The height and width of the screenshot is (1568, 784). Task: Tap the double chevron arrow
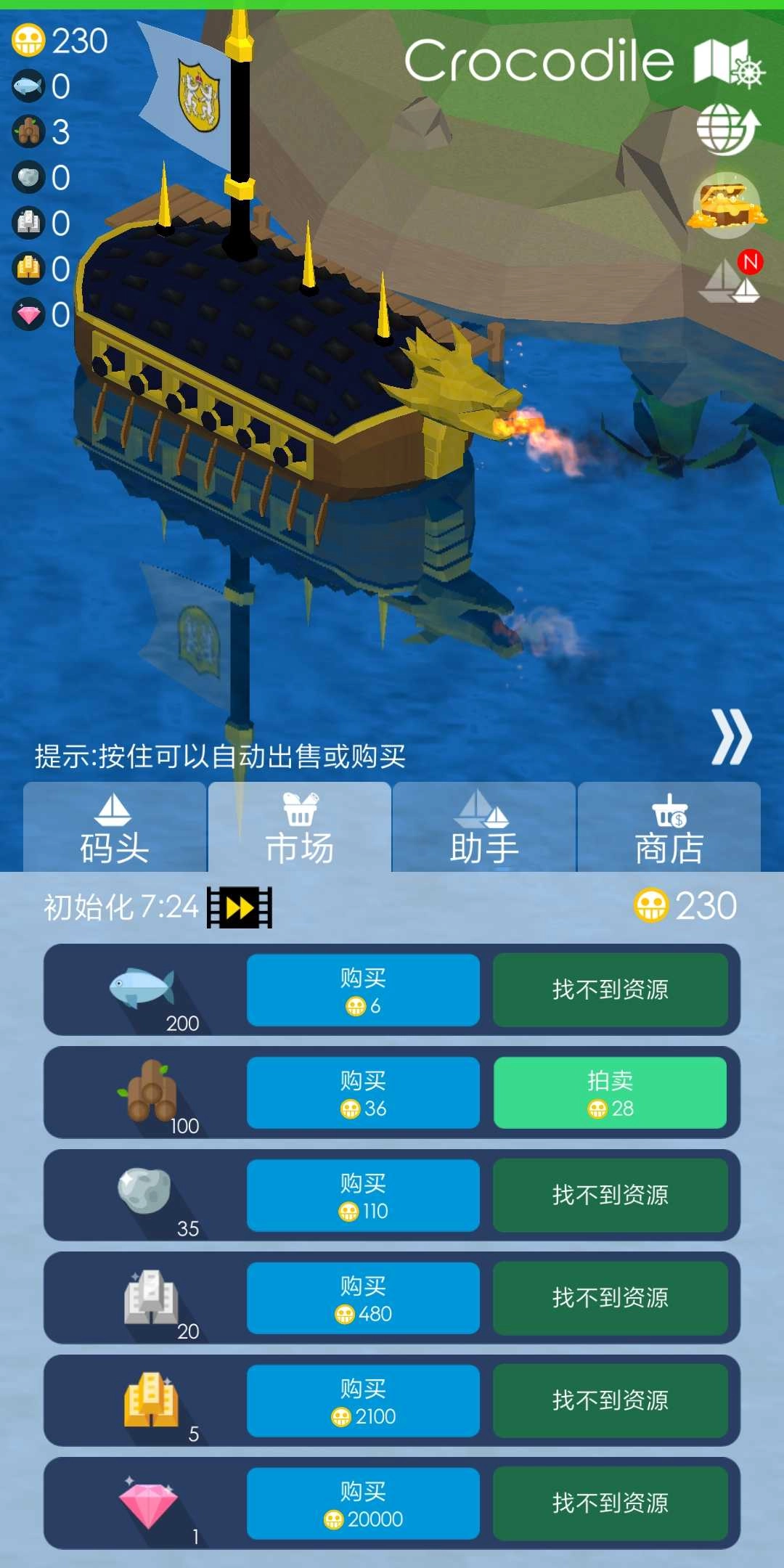732,737
